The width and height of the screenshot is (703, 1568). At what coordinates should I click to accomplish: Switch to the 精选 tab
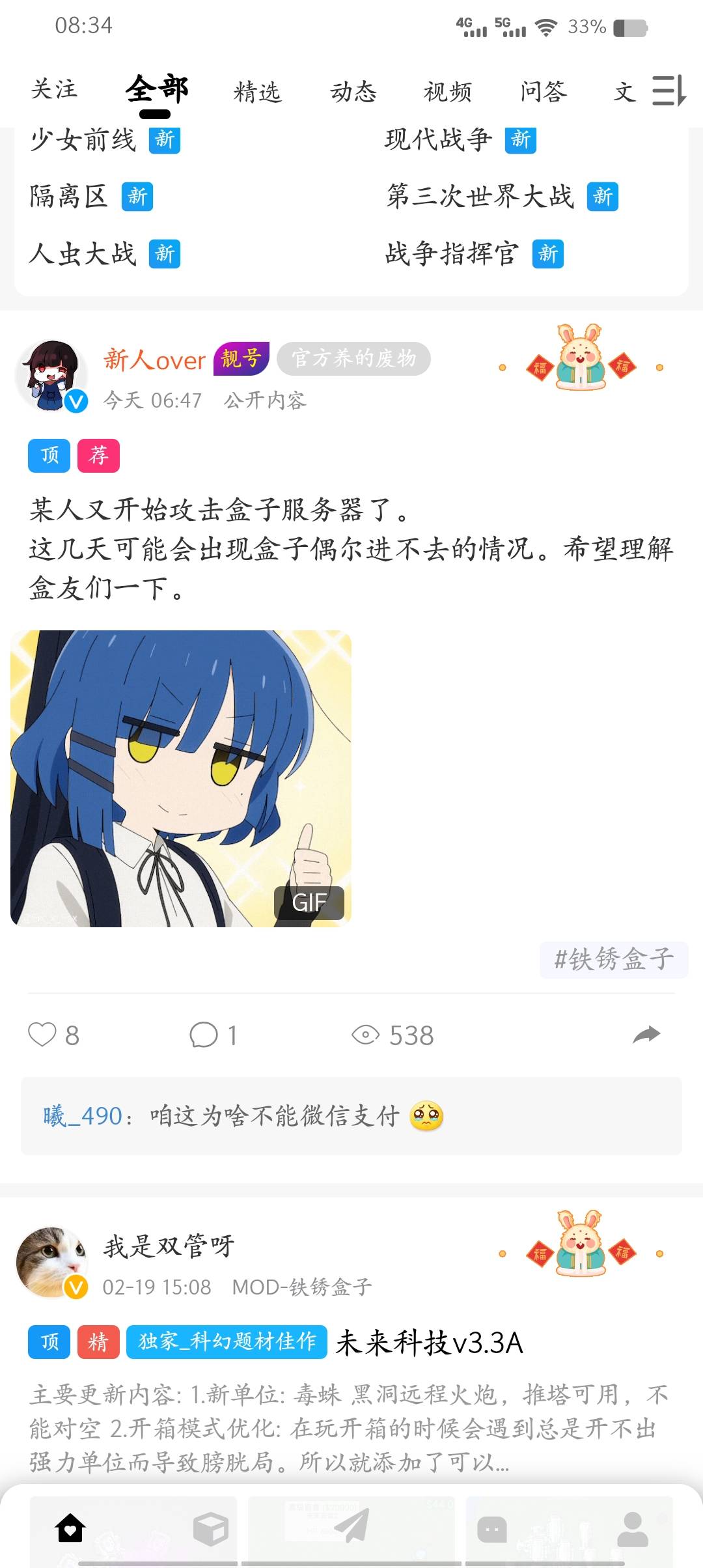coord(257,92)
